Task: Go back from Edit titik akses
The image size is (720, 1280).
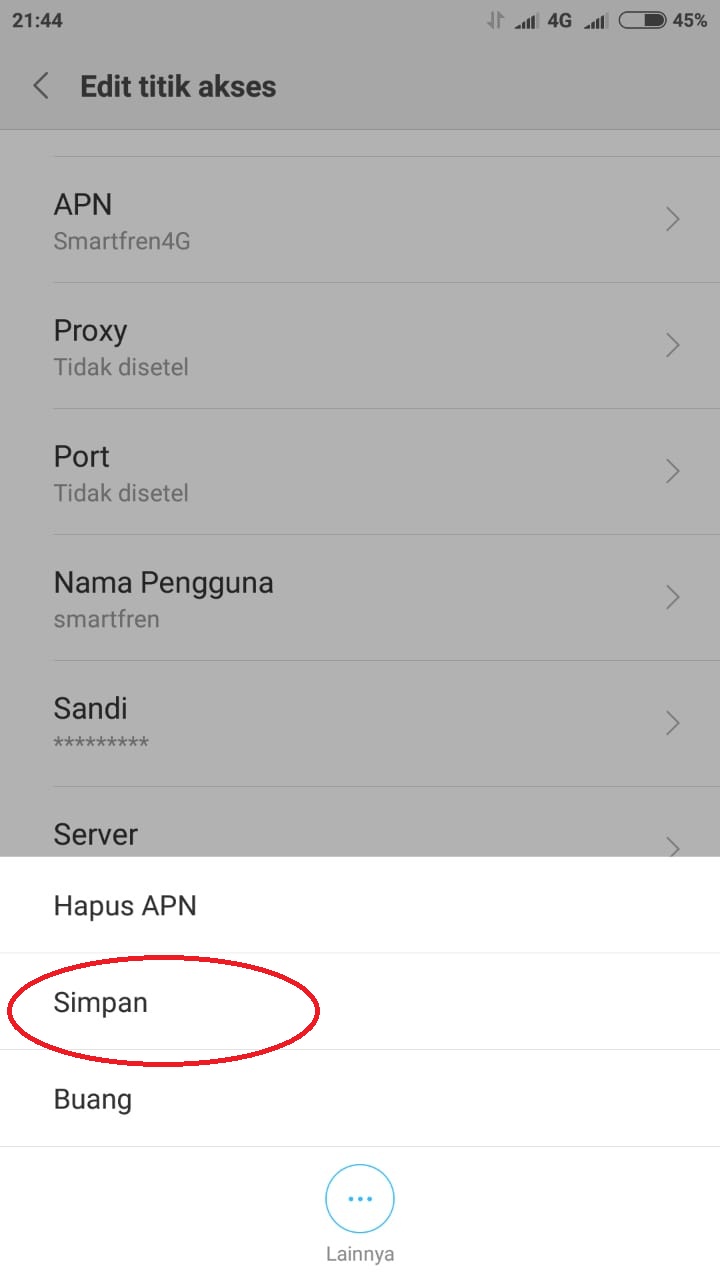Action: [41, 86]
